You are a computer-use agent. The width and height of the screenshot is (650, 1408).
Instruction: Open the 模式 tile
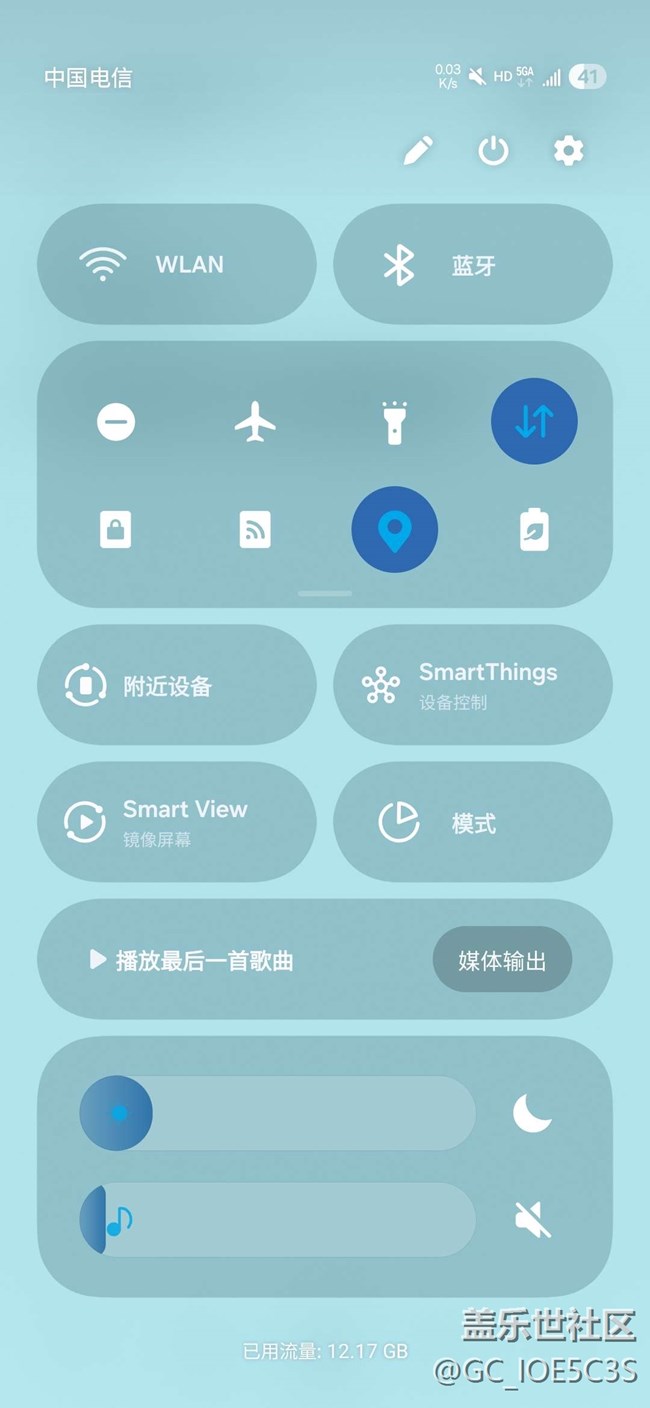(x=473, y=822)
